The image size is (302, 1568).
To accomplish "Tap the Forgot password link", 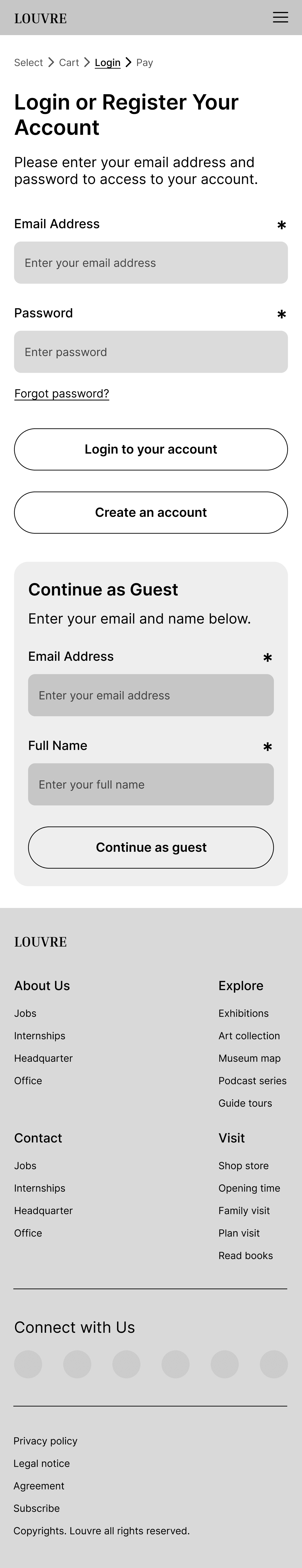I will coord(62,394).
